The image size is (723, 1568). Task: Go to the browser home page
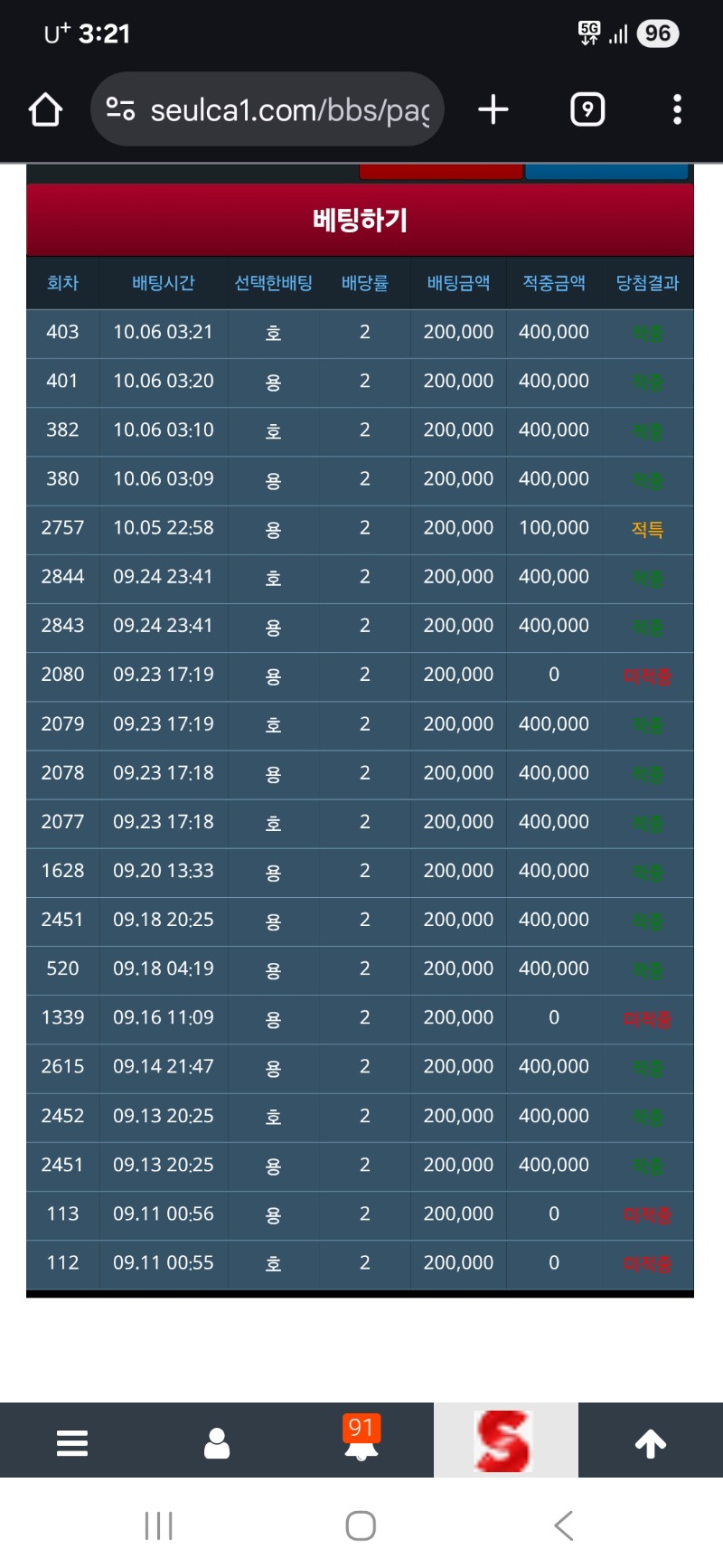pos(45,110)
